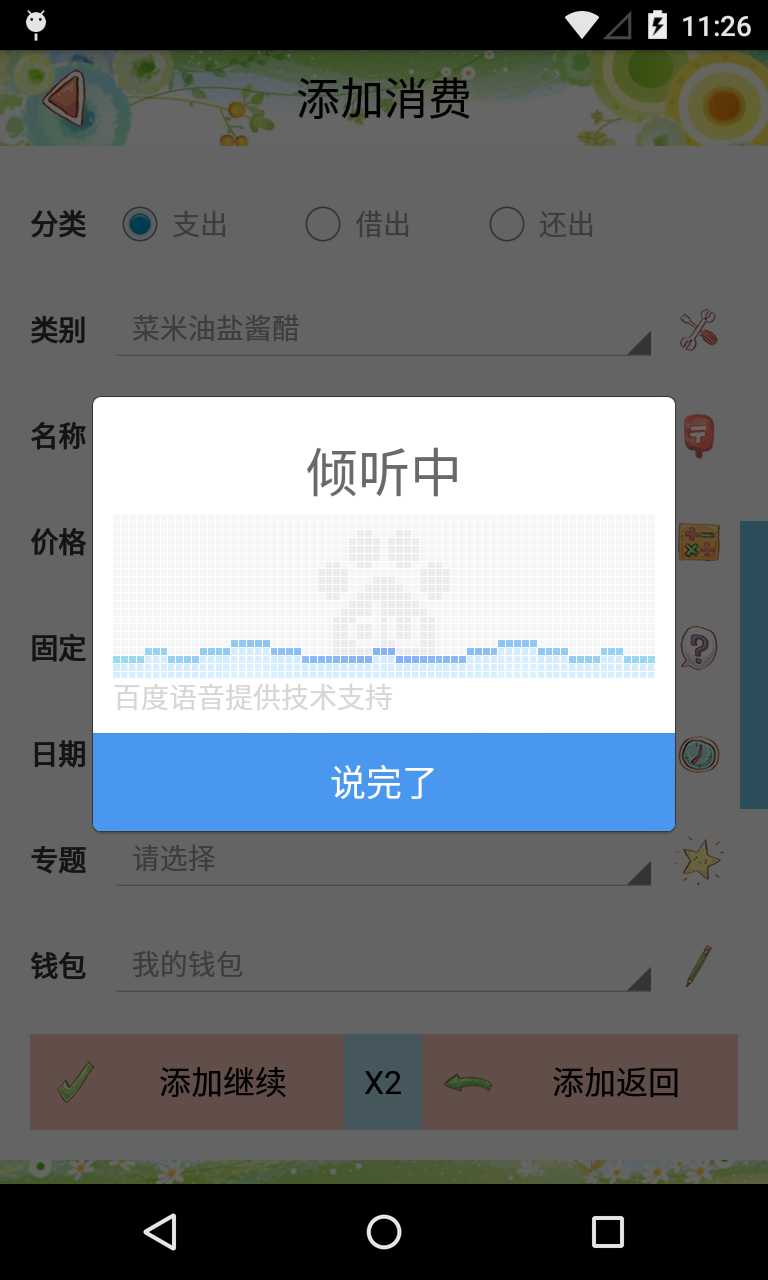The height and width of the screenshot is (1280, 768).
Task: Choose the 还出 option
Action: tap(507, 224)
